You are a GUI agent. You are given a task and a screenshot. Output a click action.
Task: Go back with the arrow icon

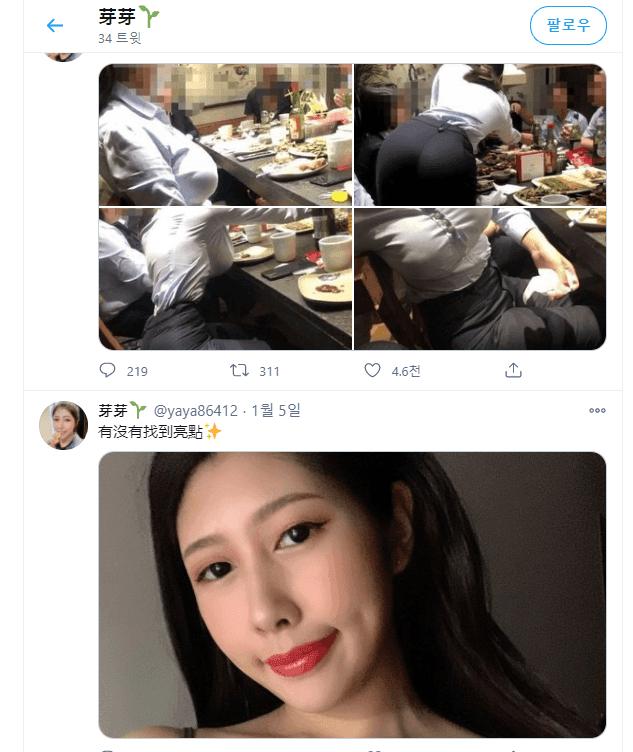tap(55, 26)
